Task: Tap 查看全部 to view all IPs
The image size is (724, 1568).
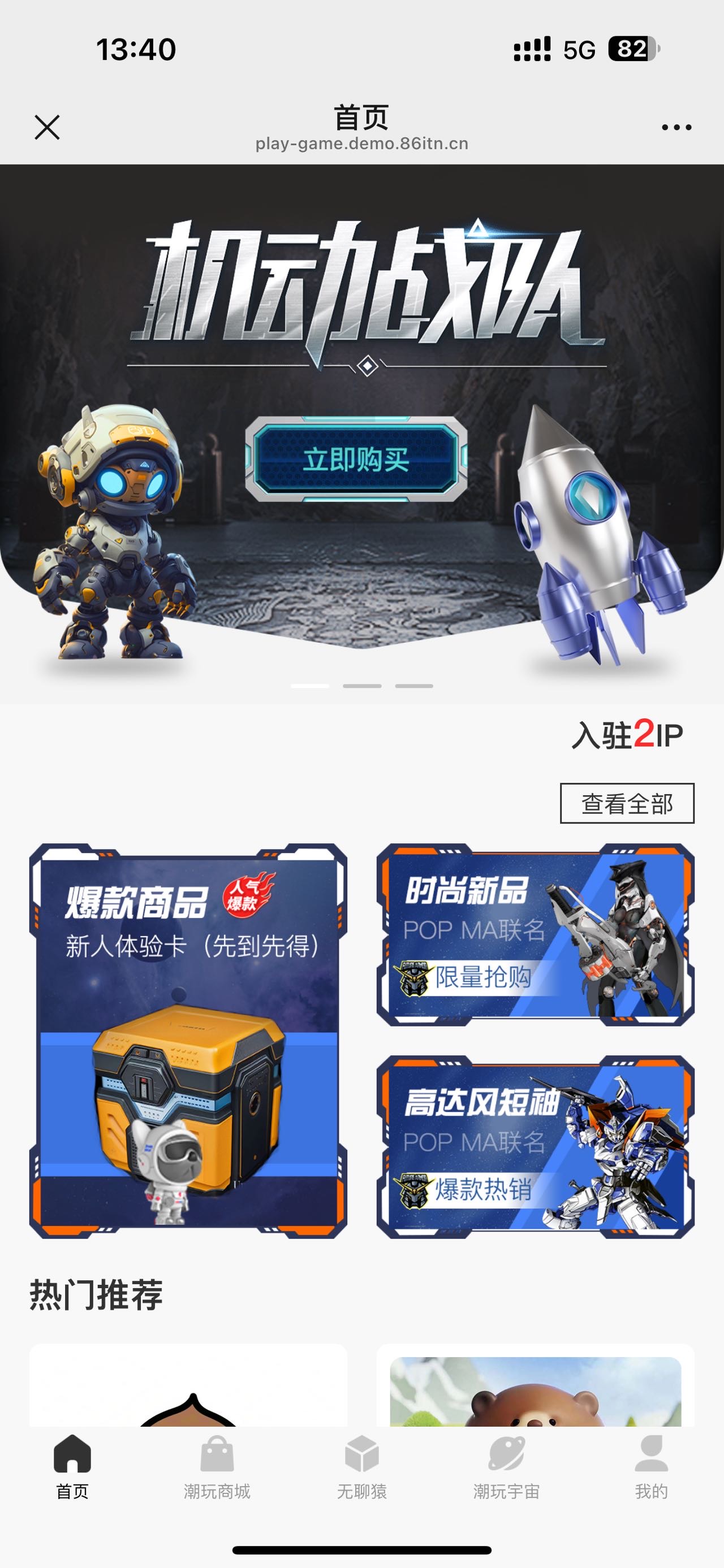Action: (627, 803)
